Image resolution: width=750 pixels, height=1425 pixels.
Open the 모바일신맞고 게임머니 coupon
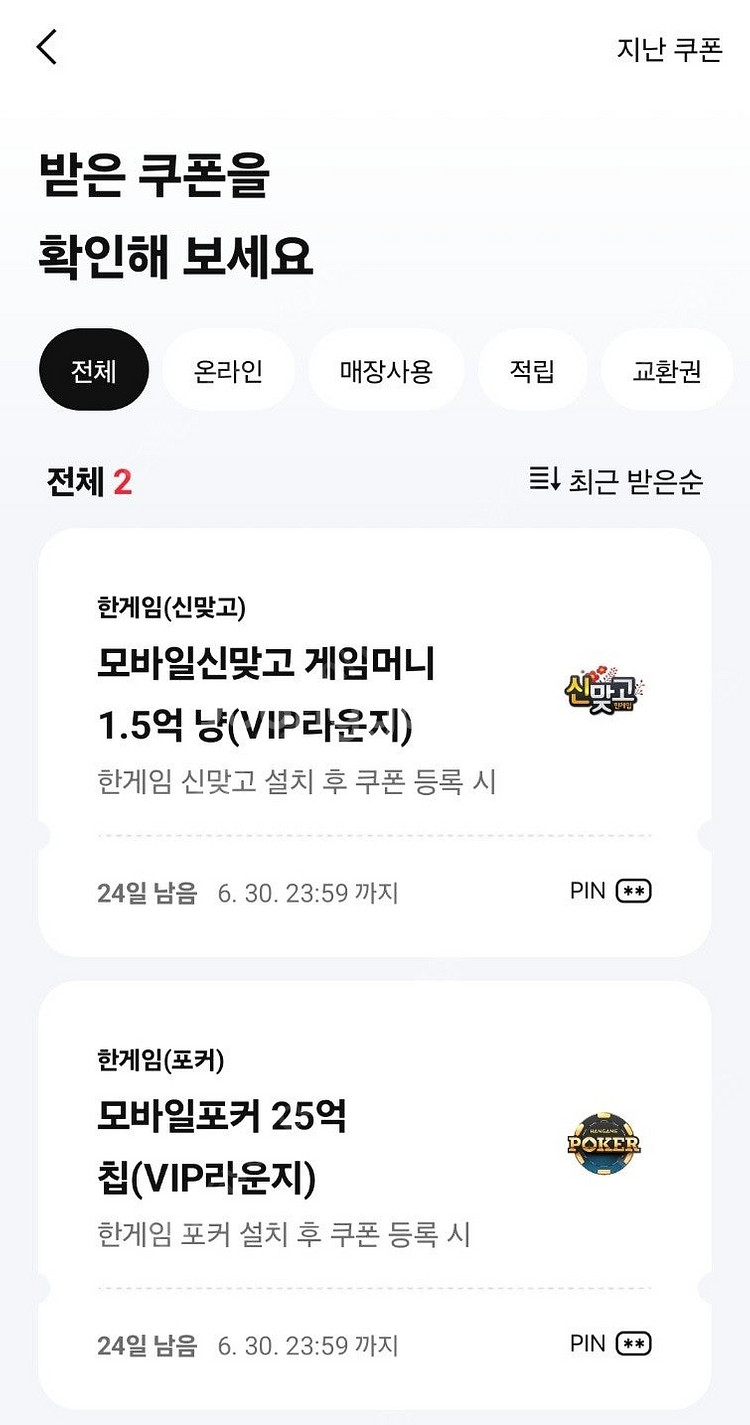point(375,743)
